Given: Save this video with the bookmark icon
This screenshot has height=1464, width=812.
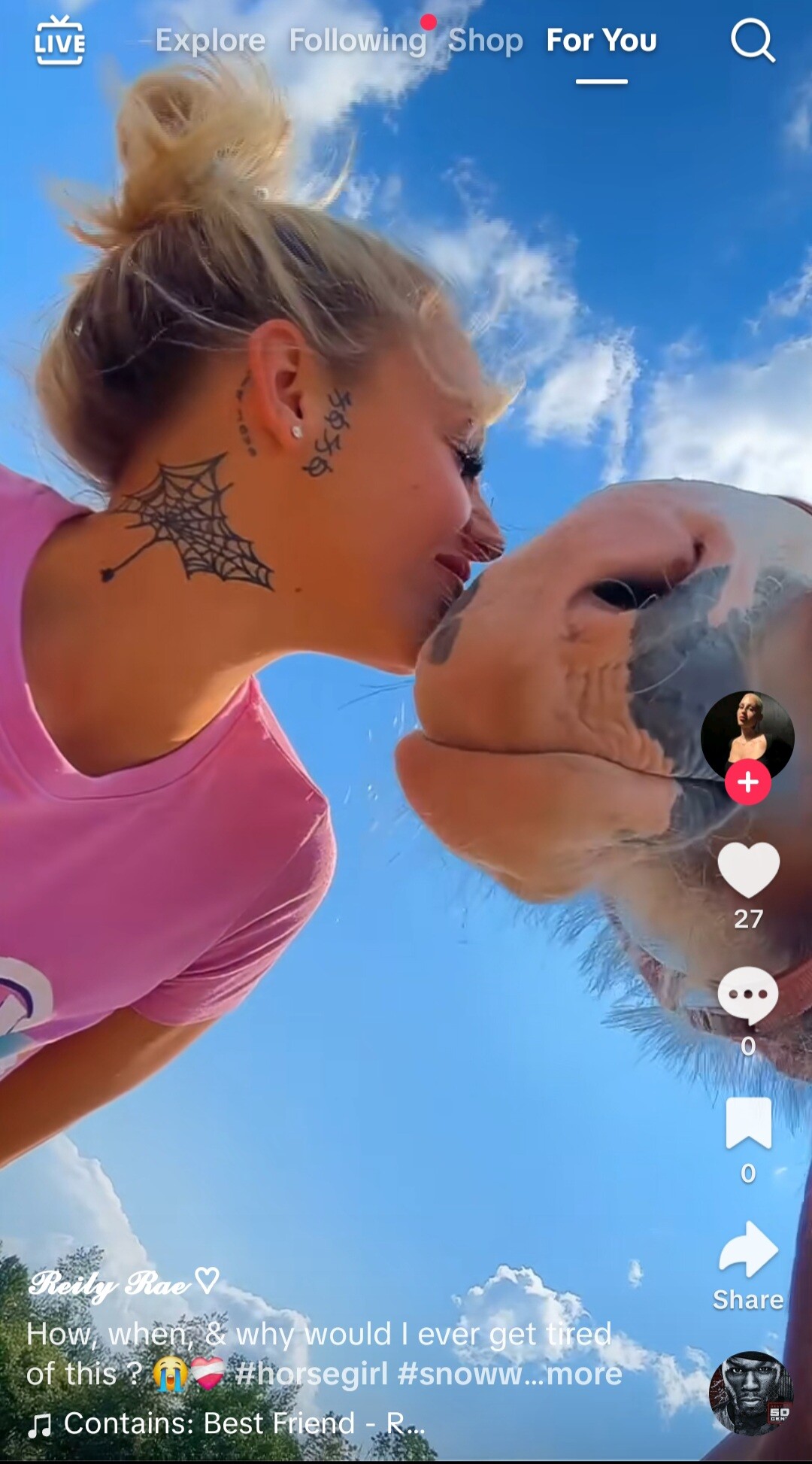Looking at the screenshot, I should click(x=748, y=1123).
